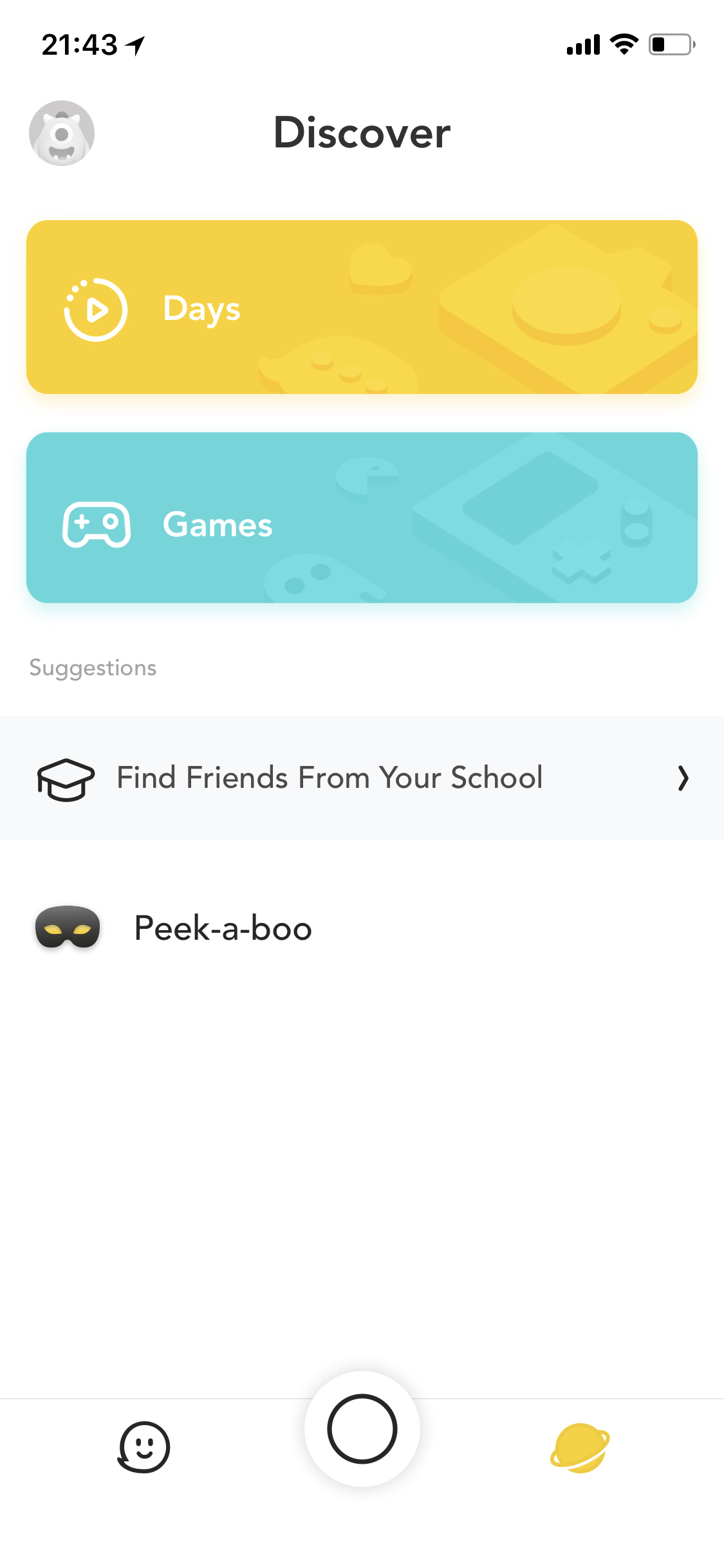724x1568 pixels.
Task: Switch to the chats smiley tab
Action: (x=144, y=1447)
